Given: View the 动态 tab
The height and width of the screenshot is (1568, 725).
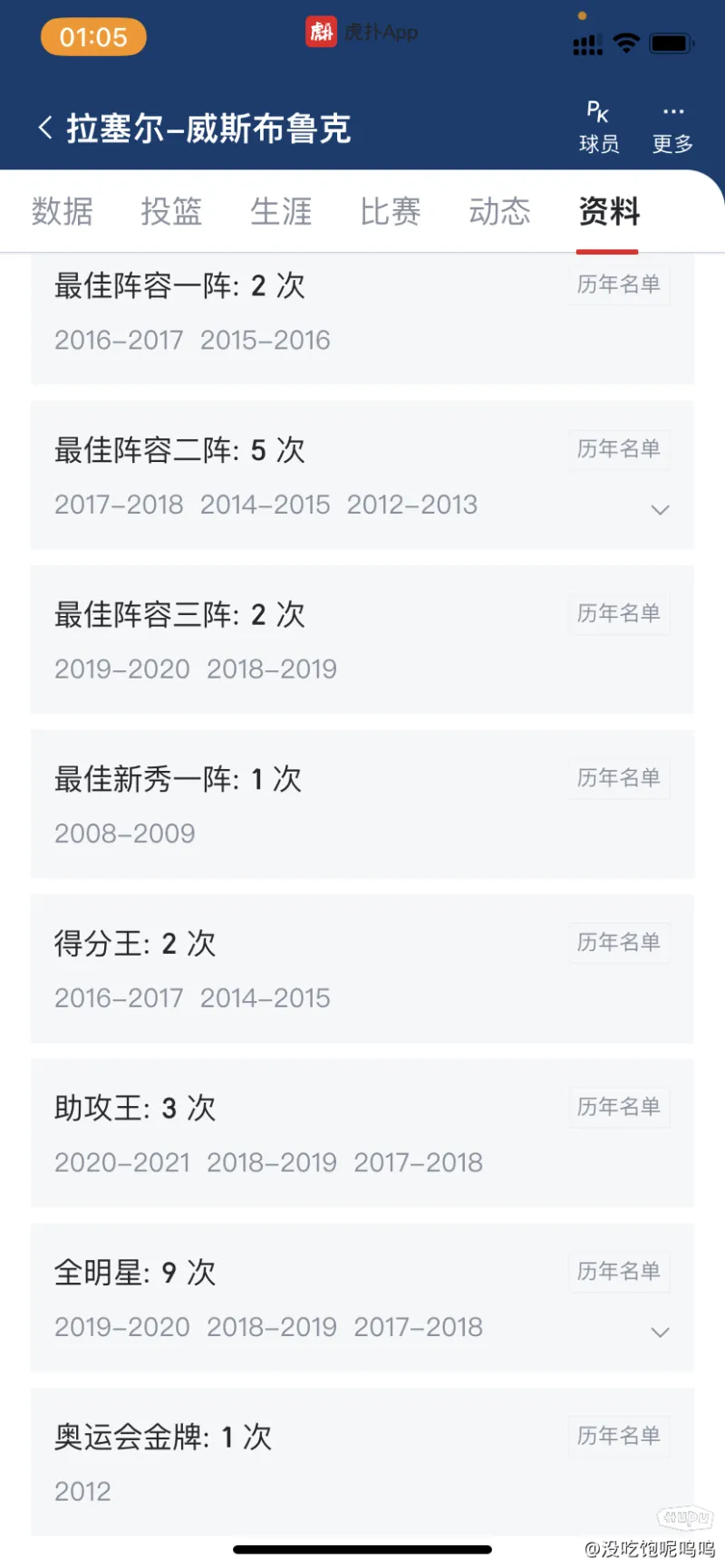Looking at the screenshot, I should [499, 211].
